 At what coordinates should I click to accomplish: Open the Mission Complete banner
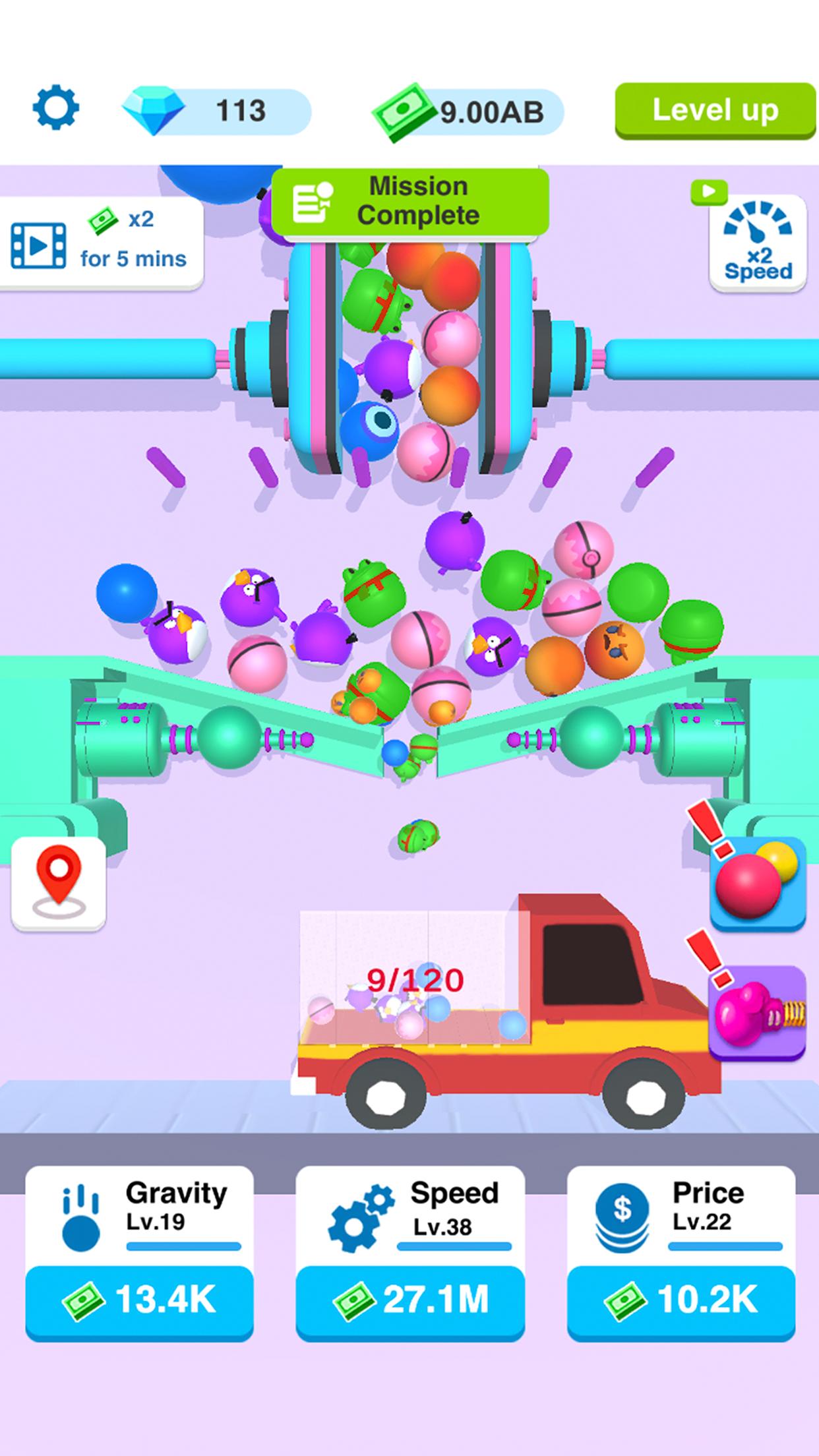click(x=410, y=202)
